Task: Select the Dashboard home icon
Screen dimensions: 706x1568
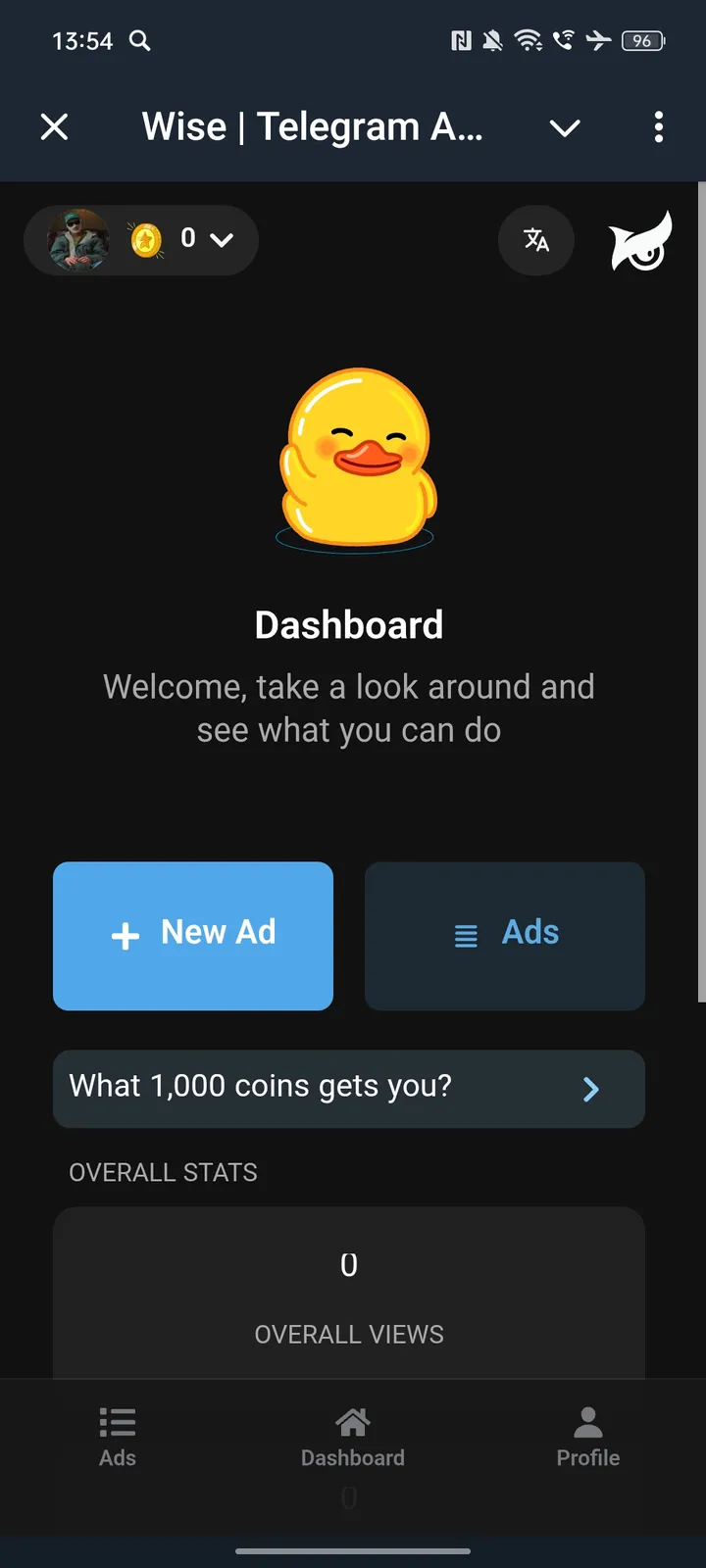Action: click(x=352, y=1420)
